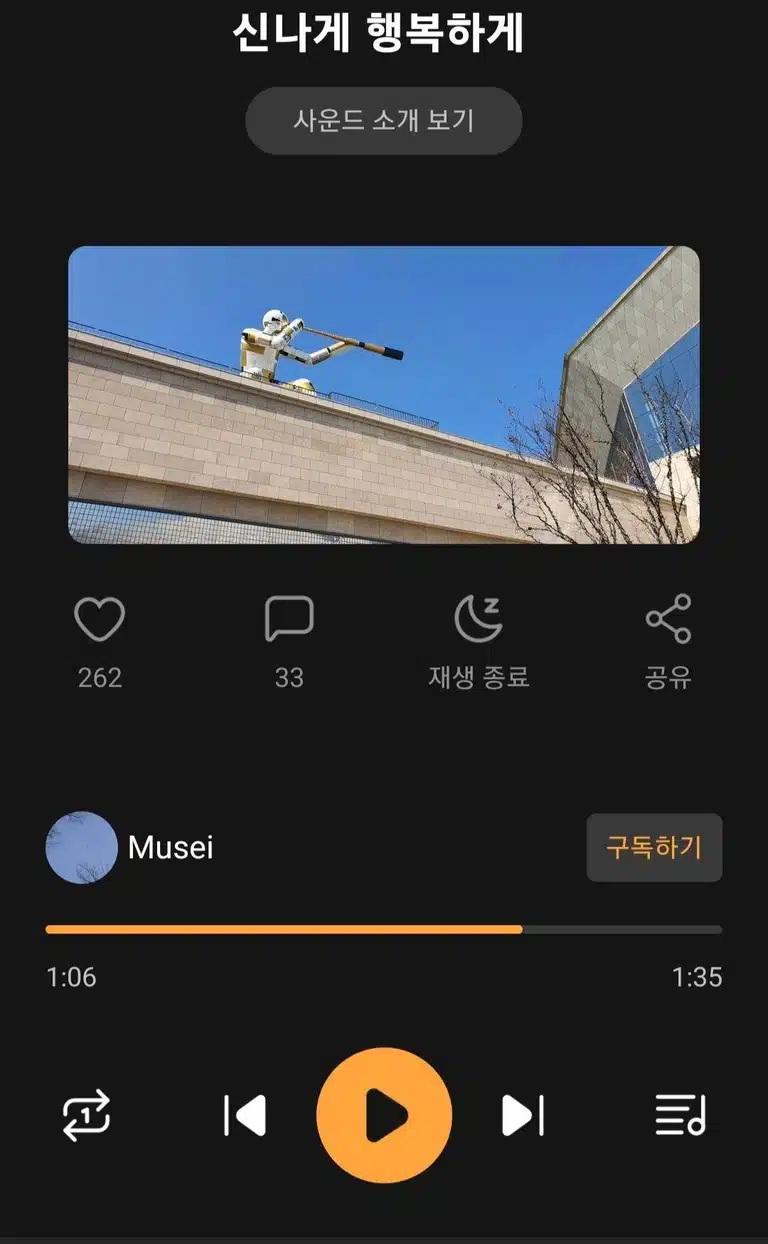Toggle the repeat-one mode icon
The image size is (768, 1244).
tap(86, 1115)
